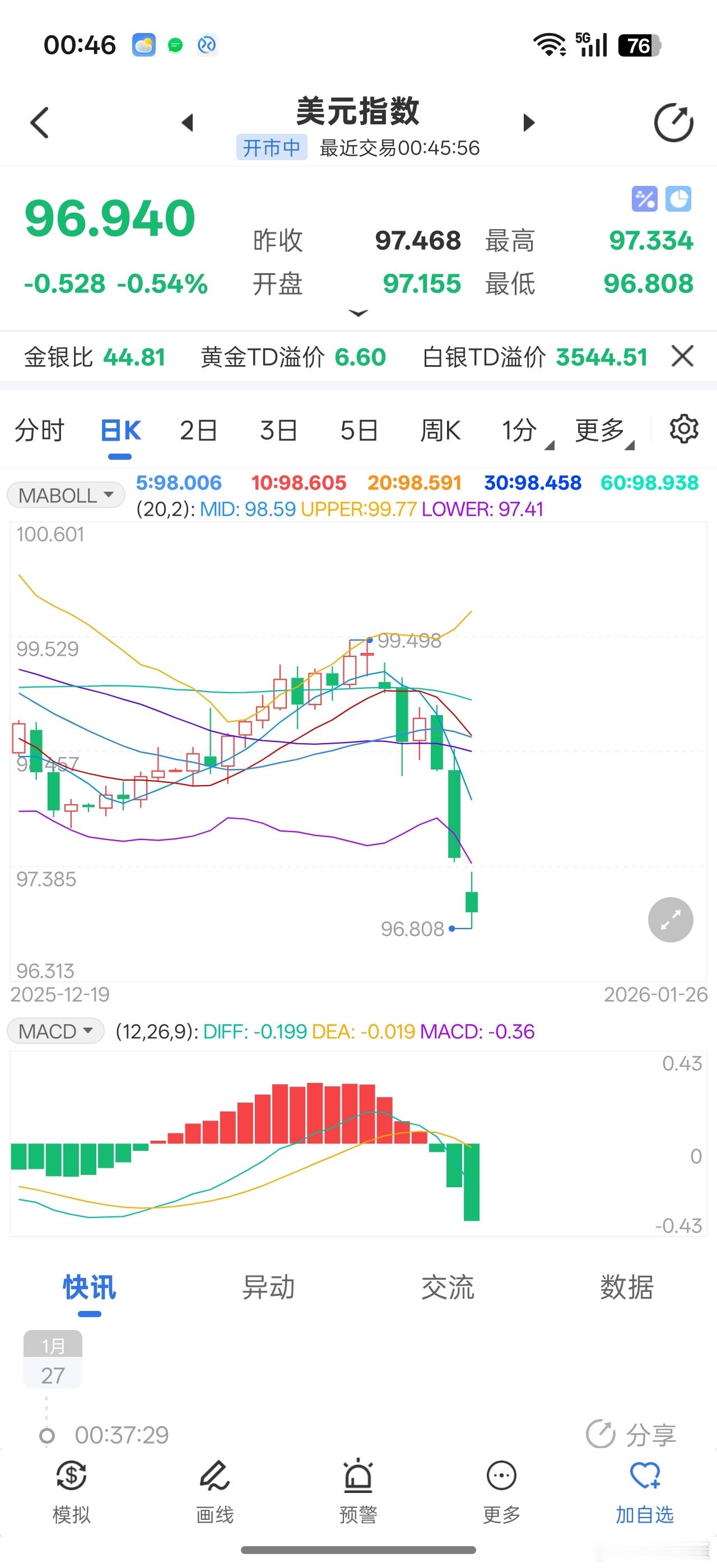Share the 00:37:29 news flash

click(x=631, y=1435)
